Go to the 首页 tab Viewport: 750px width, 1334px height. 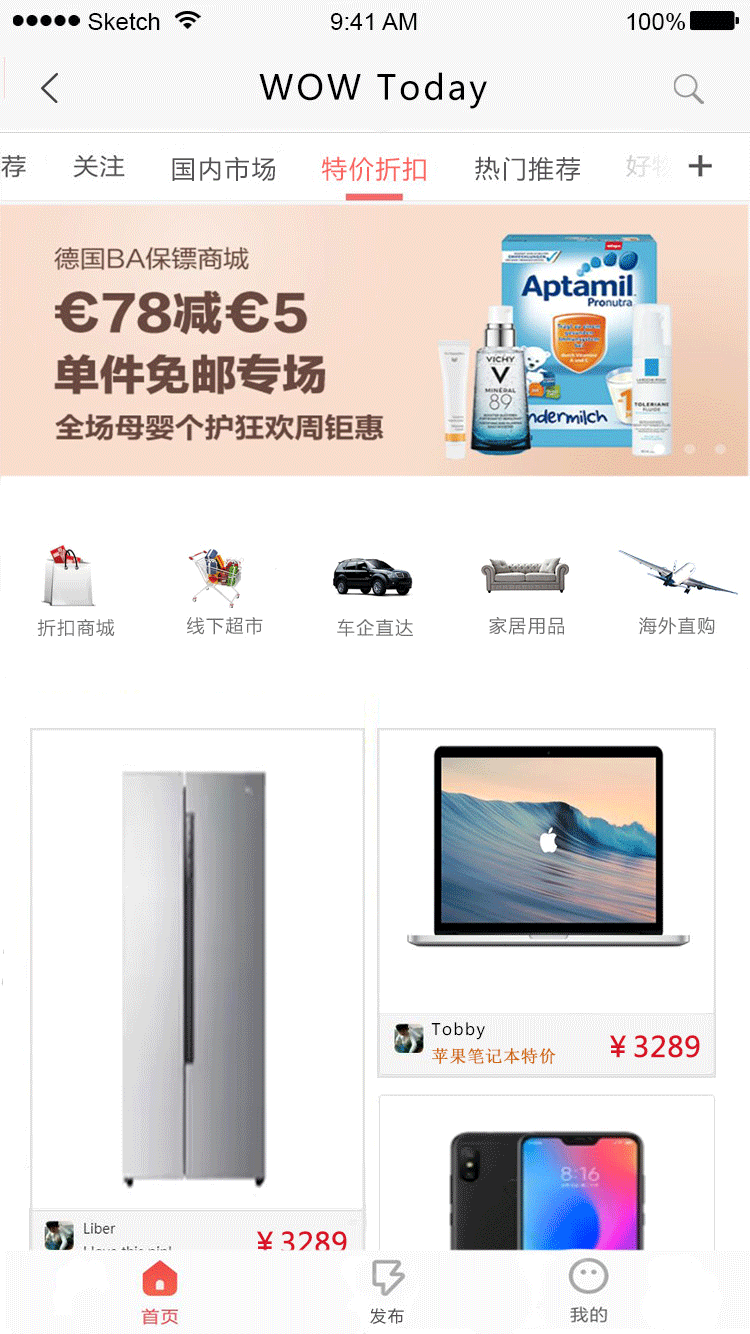click(160, 1293)
